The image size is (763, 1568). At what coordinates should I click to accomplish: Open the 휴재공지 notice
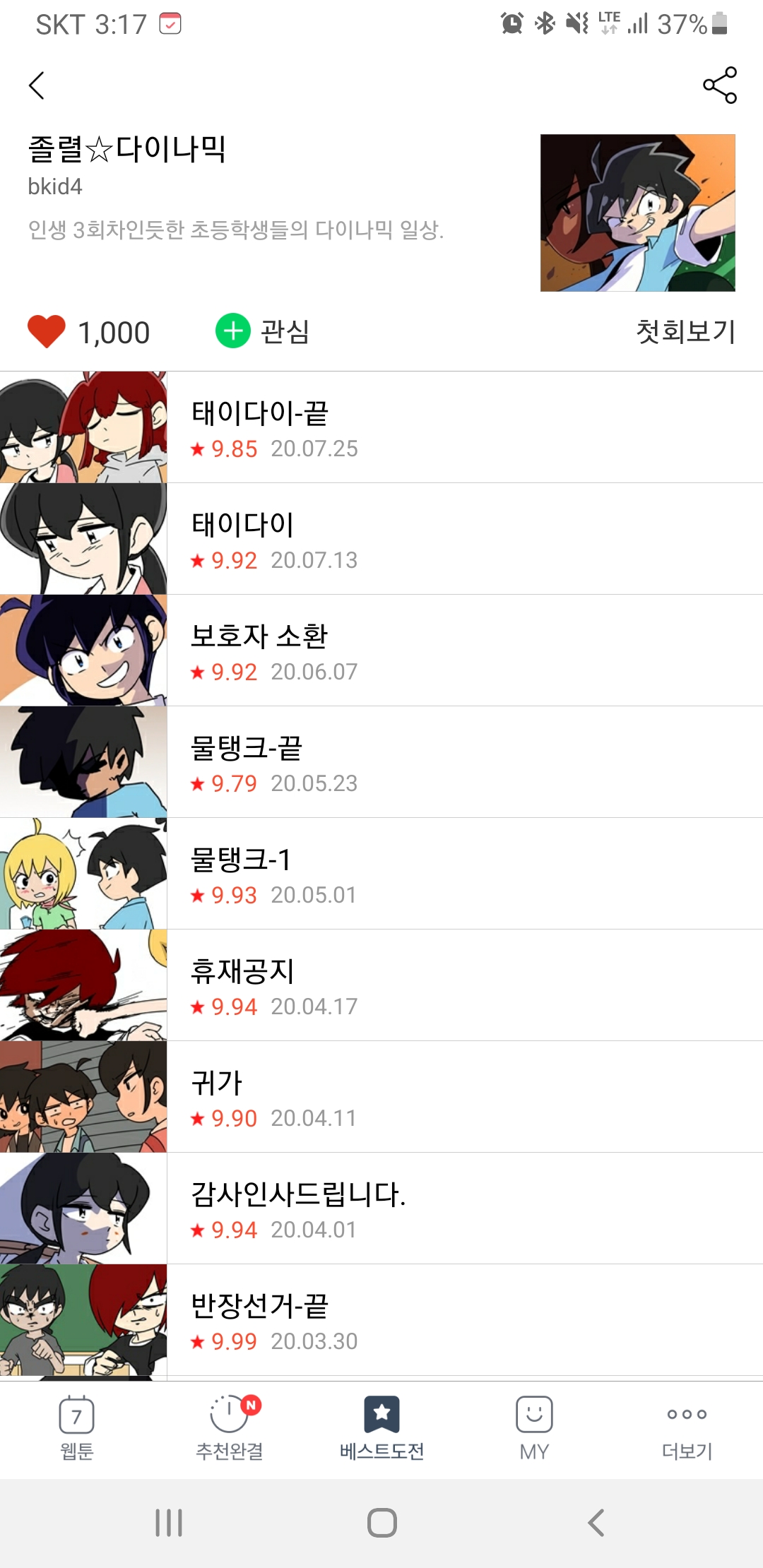pos(381,985)
